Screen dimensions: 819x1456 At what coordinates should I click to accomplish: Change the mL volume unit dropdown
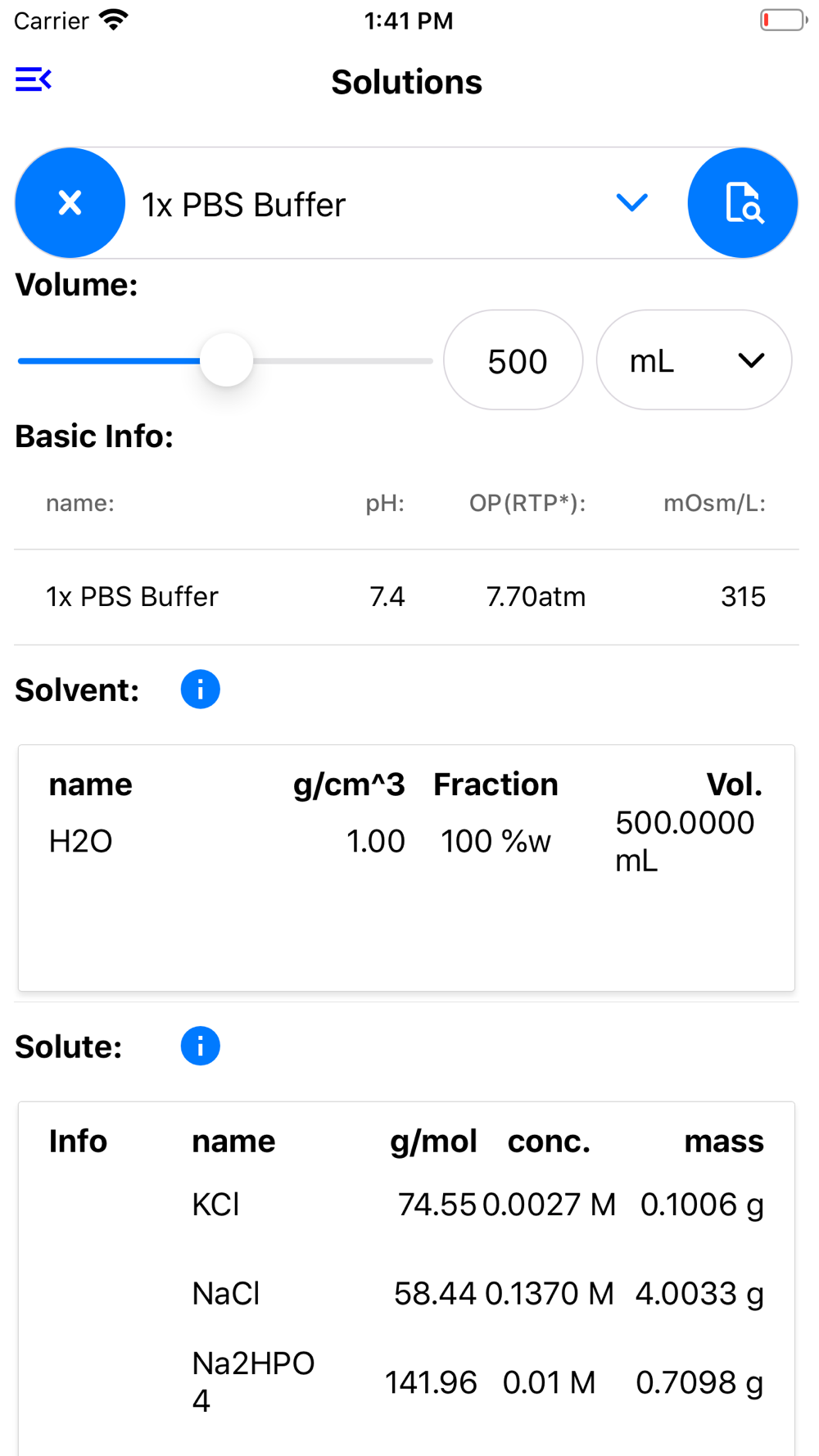694,360
